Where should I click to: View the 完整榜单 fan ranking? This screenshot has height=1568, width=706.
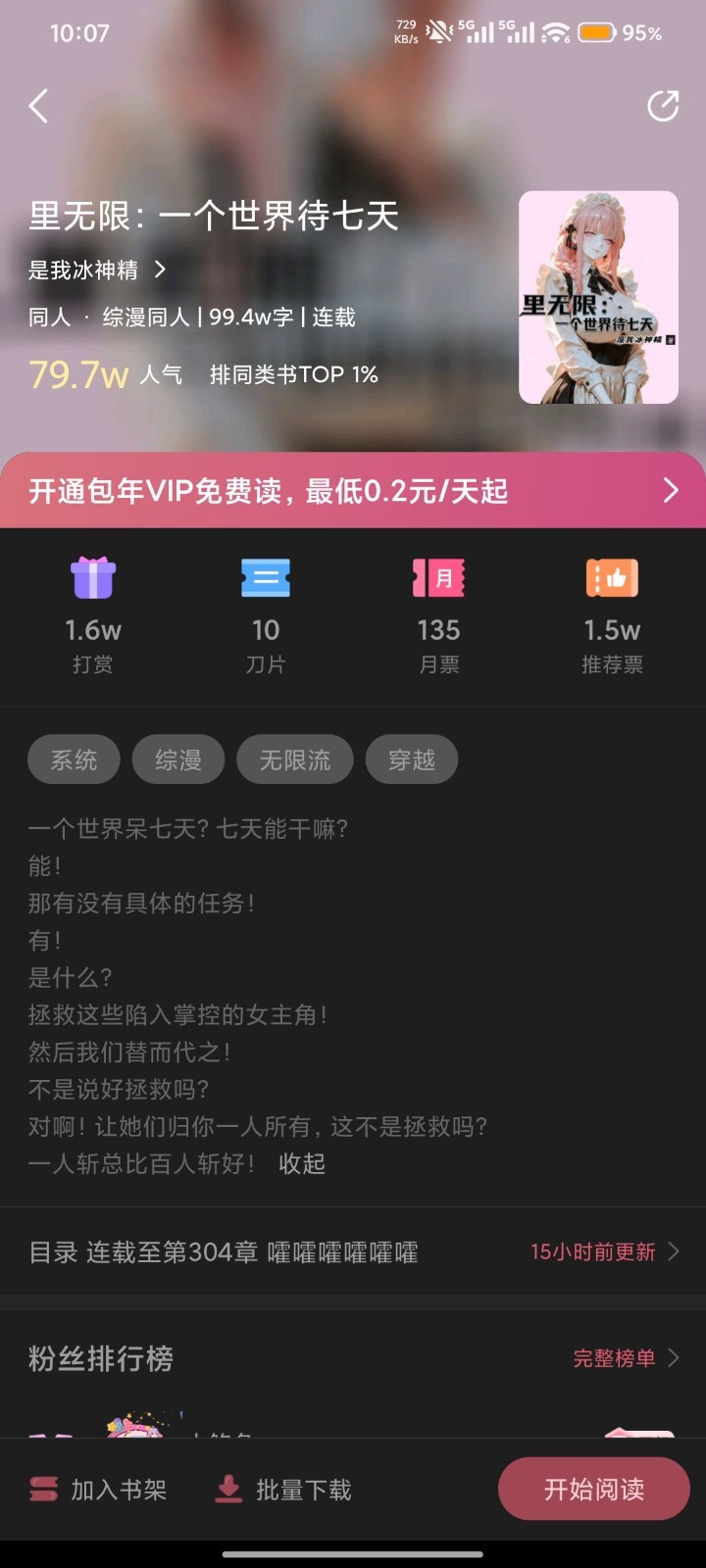626,1358
